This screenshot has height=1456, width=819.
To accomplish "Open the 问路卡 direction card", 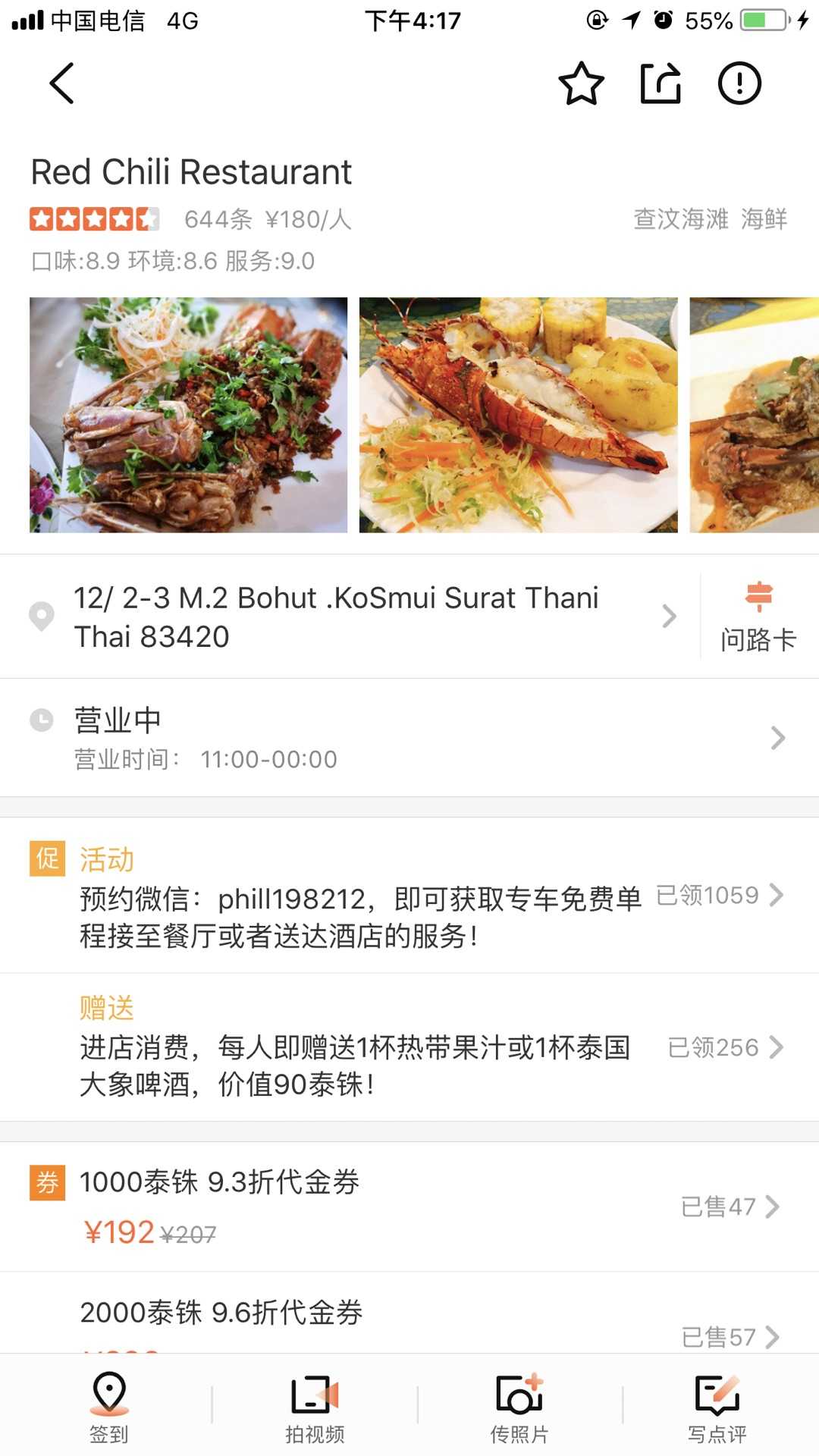I will 758,618.
